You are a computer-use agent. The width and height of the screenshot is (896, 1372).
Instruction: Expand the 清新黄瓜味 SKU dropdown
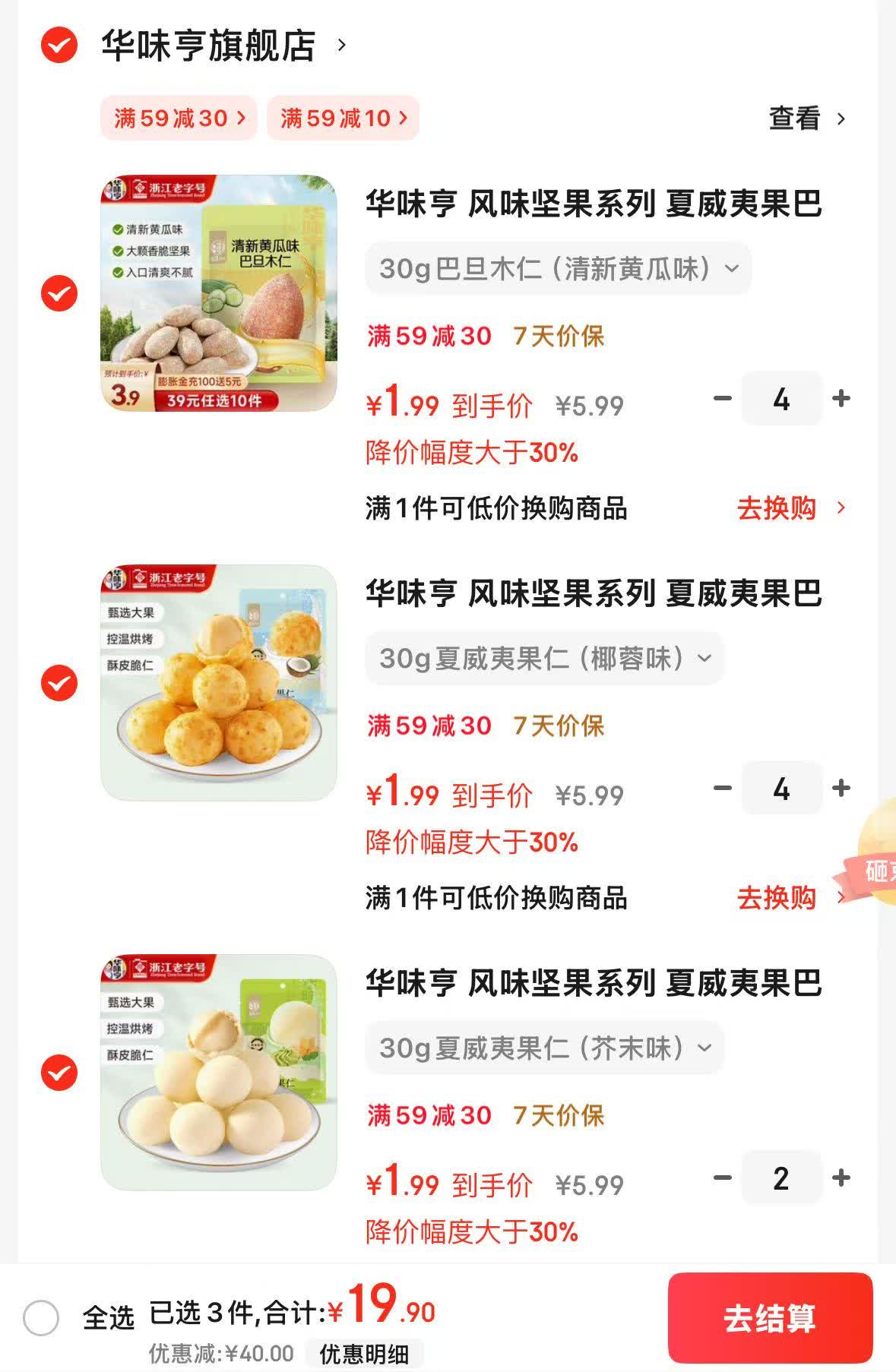click(x=557, y=267)
